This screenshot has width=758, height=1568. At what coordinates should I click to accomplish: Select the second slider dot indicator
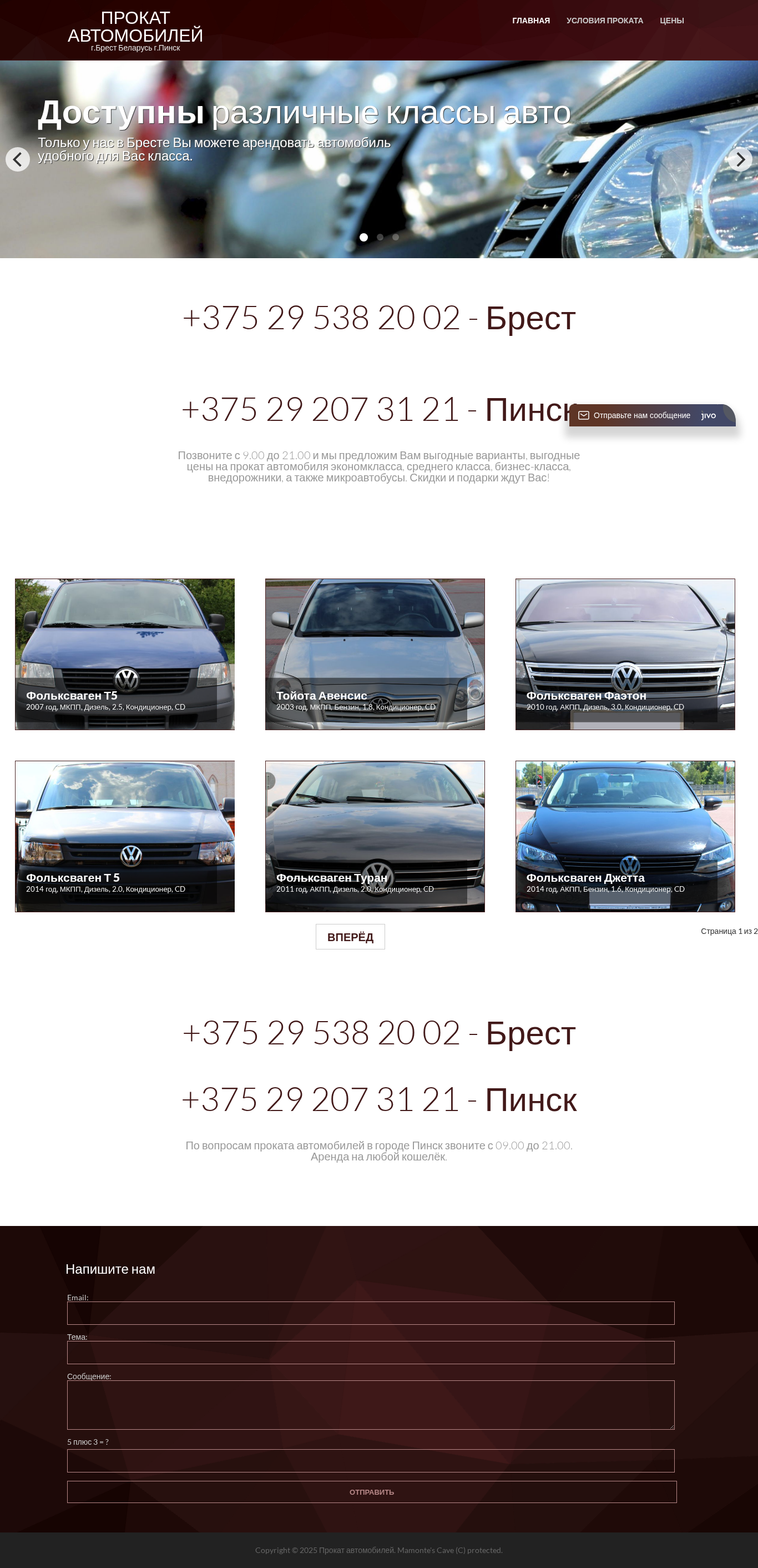(380, 238)
